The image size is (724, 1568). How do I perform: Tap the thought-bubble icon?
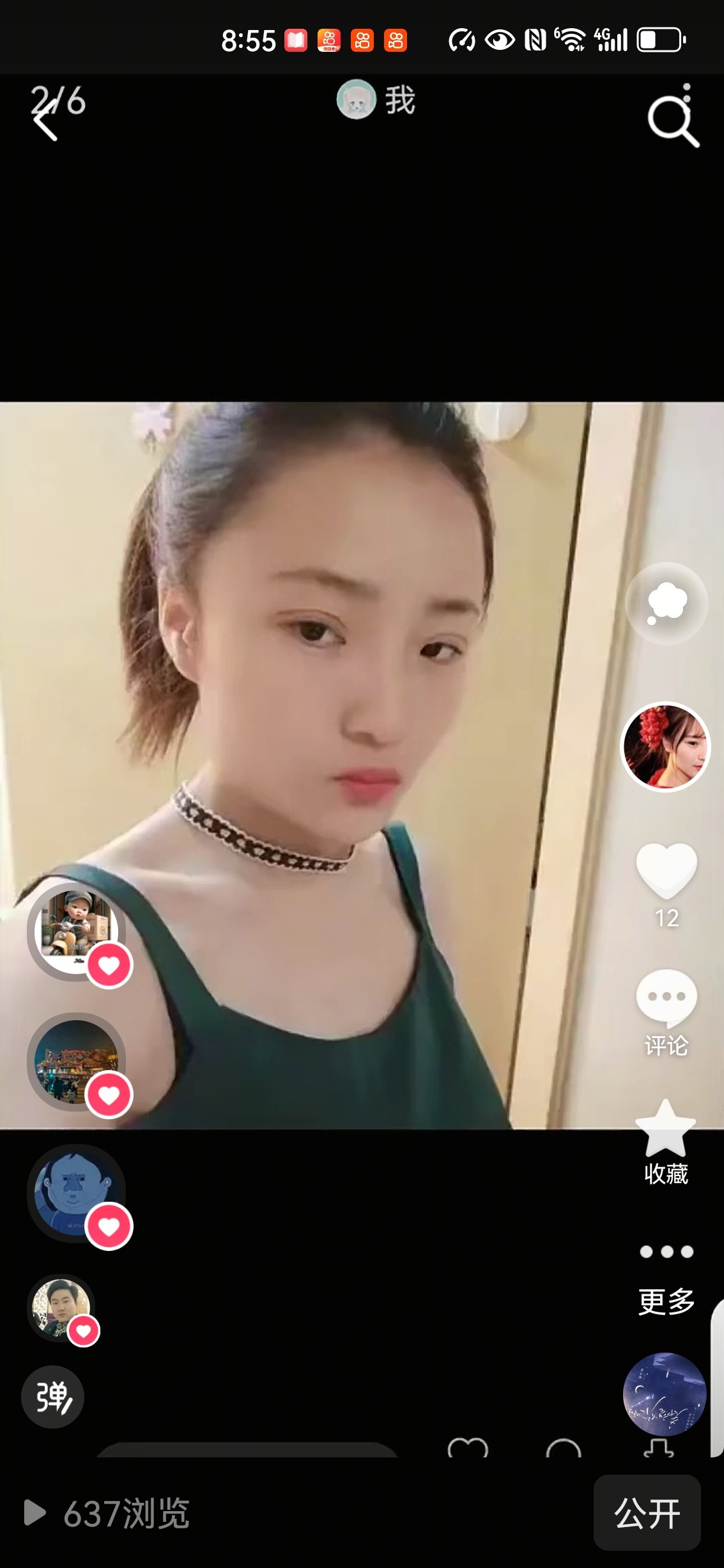click(x=666, y=603)
